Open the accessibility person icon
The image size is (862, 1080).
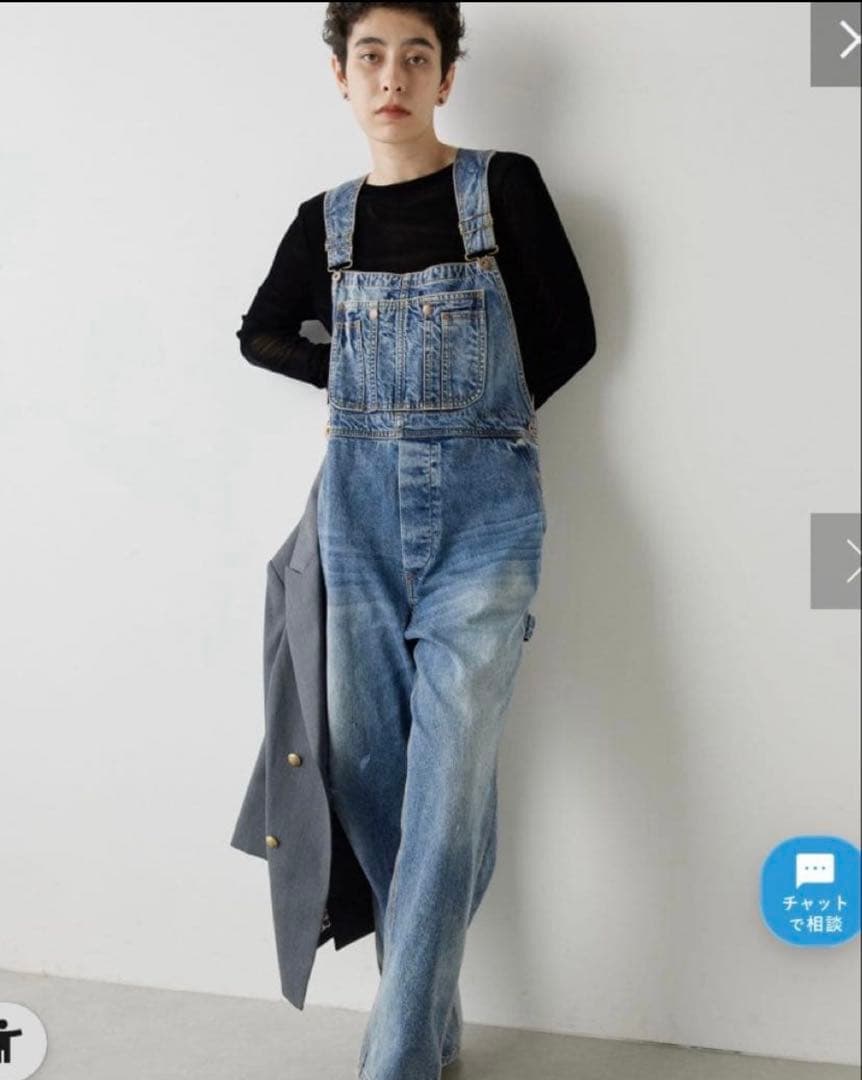tap(14, 1040)
